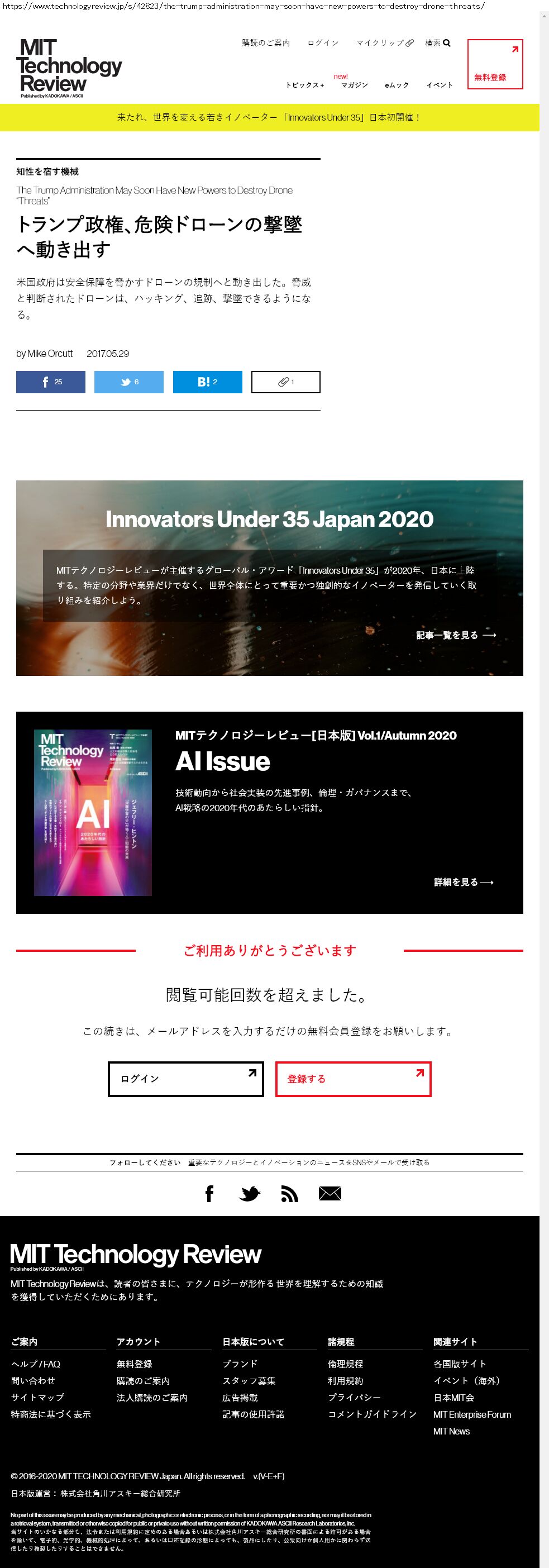Viewport: 549px width, 1568px height.
Task: Go to the マガジン section
Action: pos(354,85)
